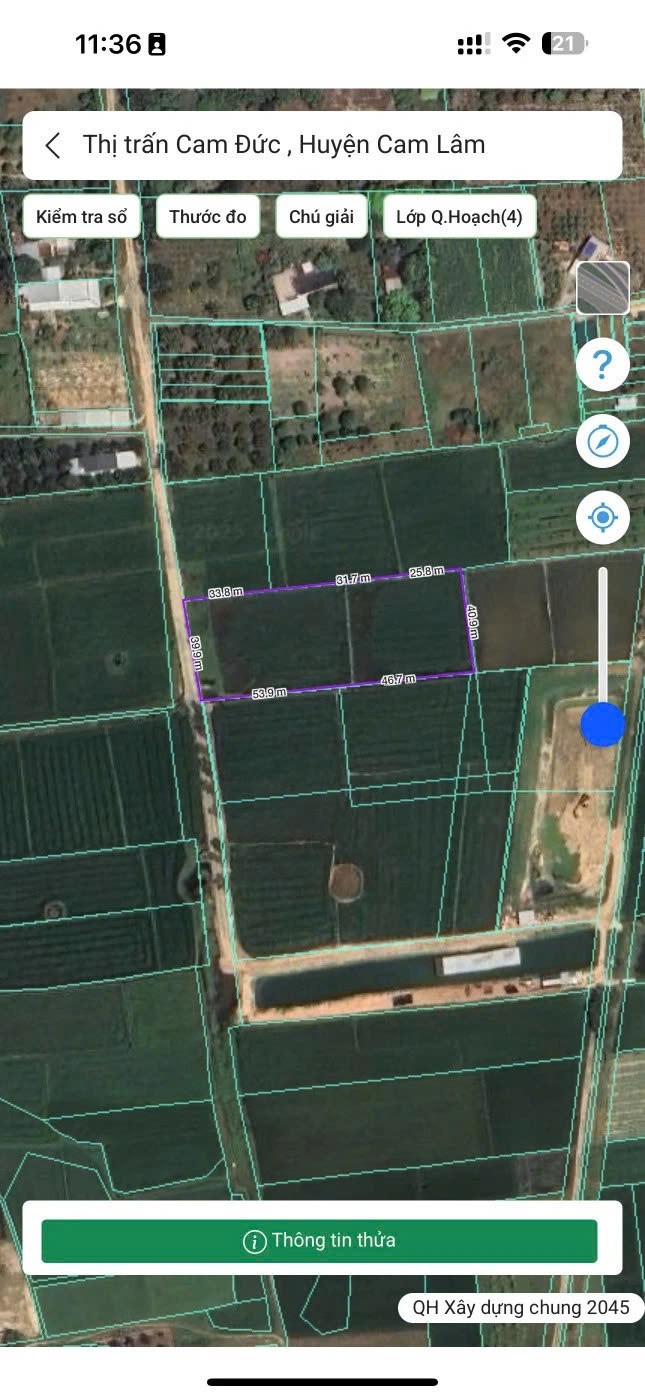The height and width of the screenshot is (1398, 645).
Task: Go back using the arrow icon
Action: [54, 145]
